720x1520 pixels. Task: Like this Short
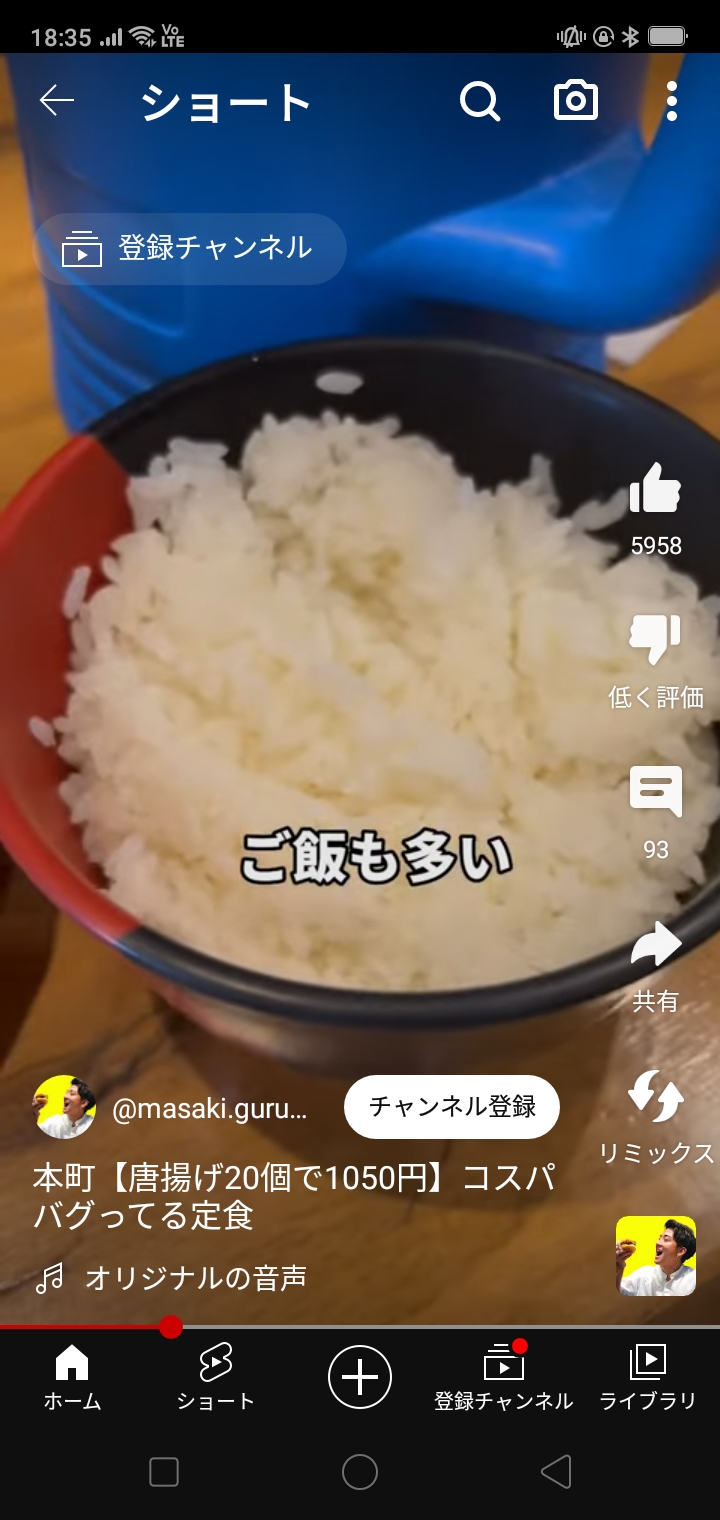[x=655, y=490]
